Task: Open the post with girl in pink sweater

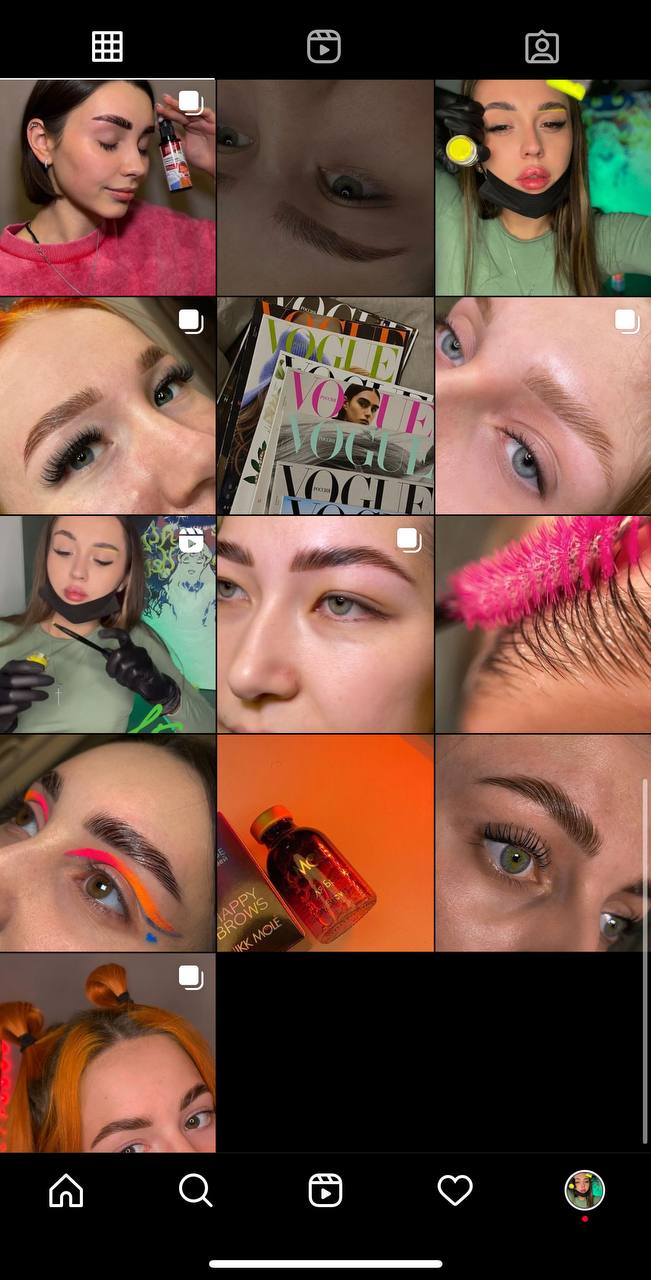Action: (x=107, y=188)
